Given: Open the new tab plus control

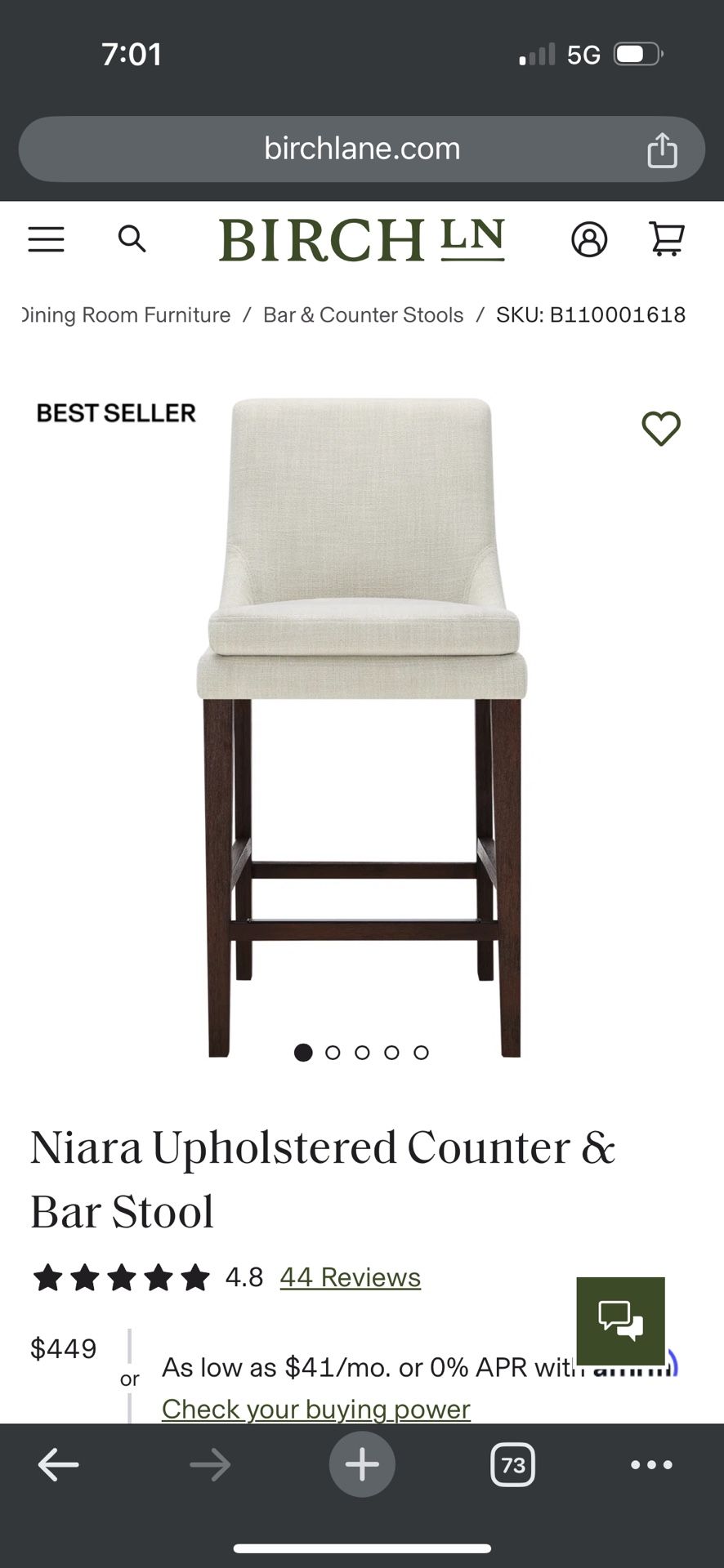Looking at the screenshot, I should (x=362, y=1464).
